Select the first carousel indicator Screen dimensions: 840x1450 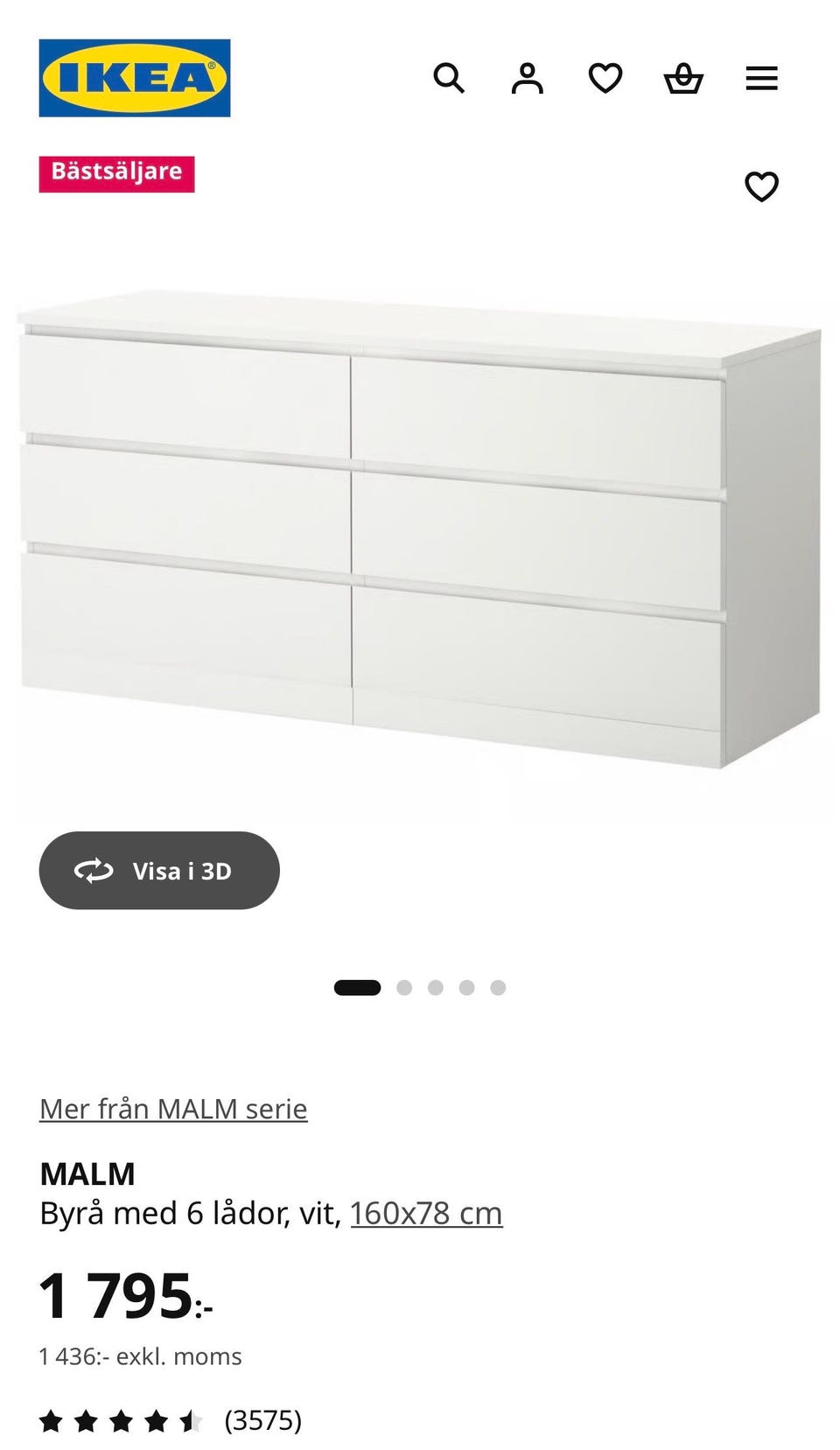358,987
